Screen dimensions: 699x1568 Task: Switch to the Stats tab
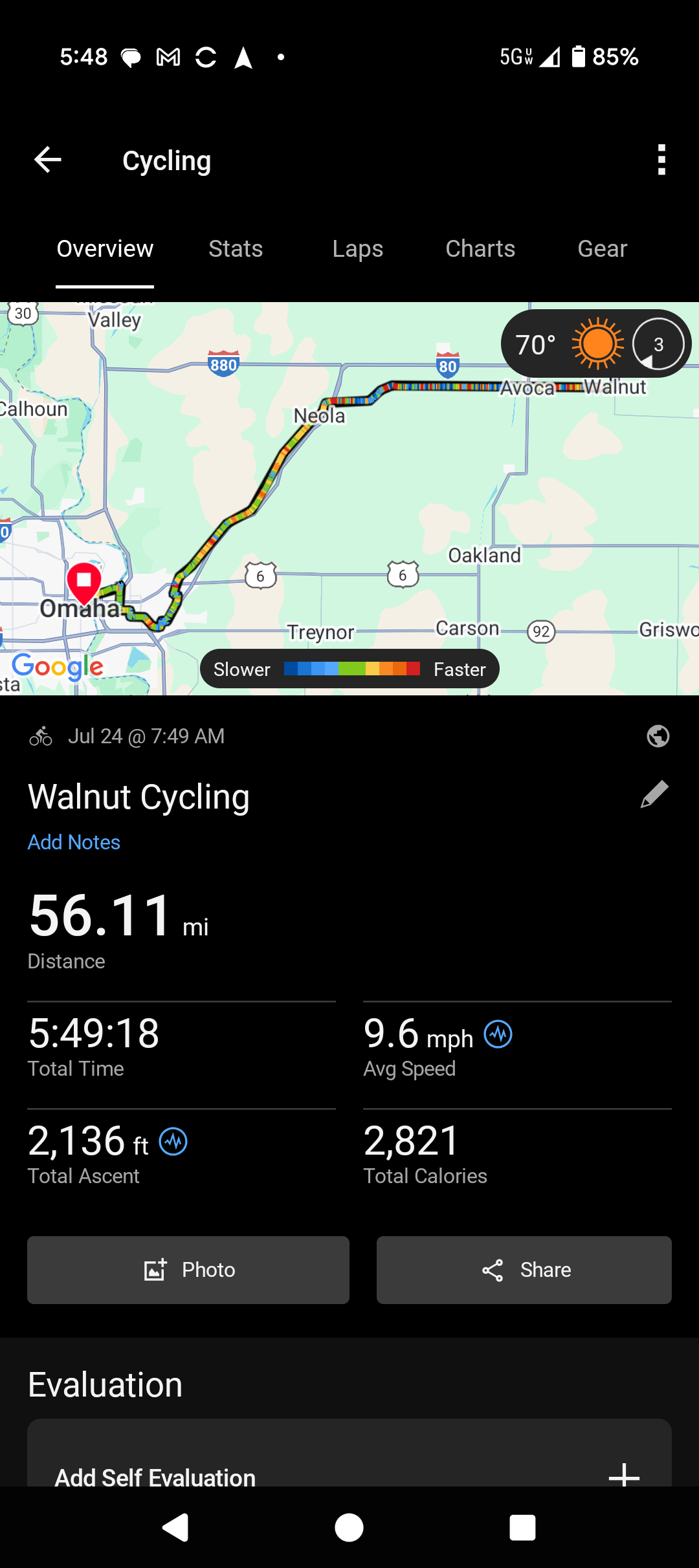click(236, 249)
